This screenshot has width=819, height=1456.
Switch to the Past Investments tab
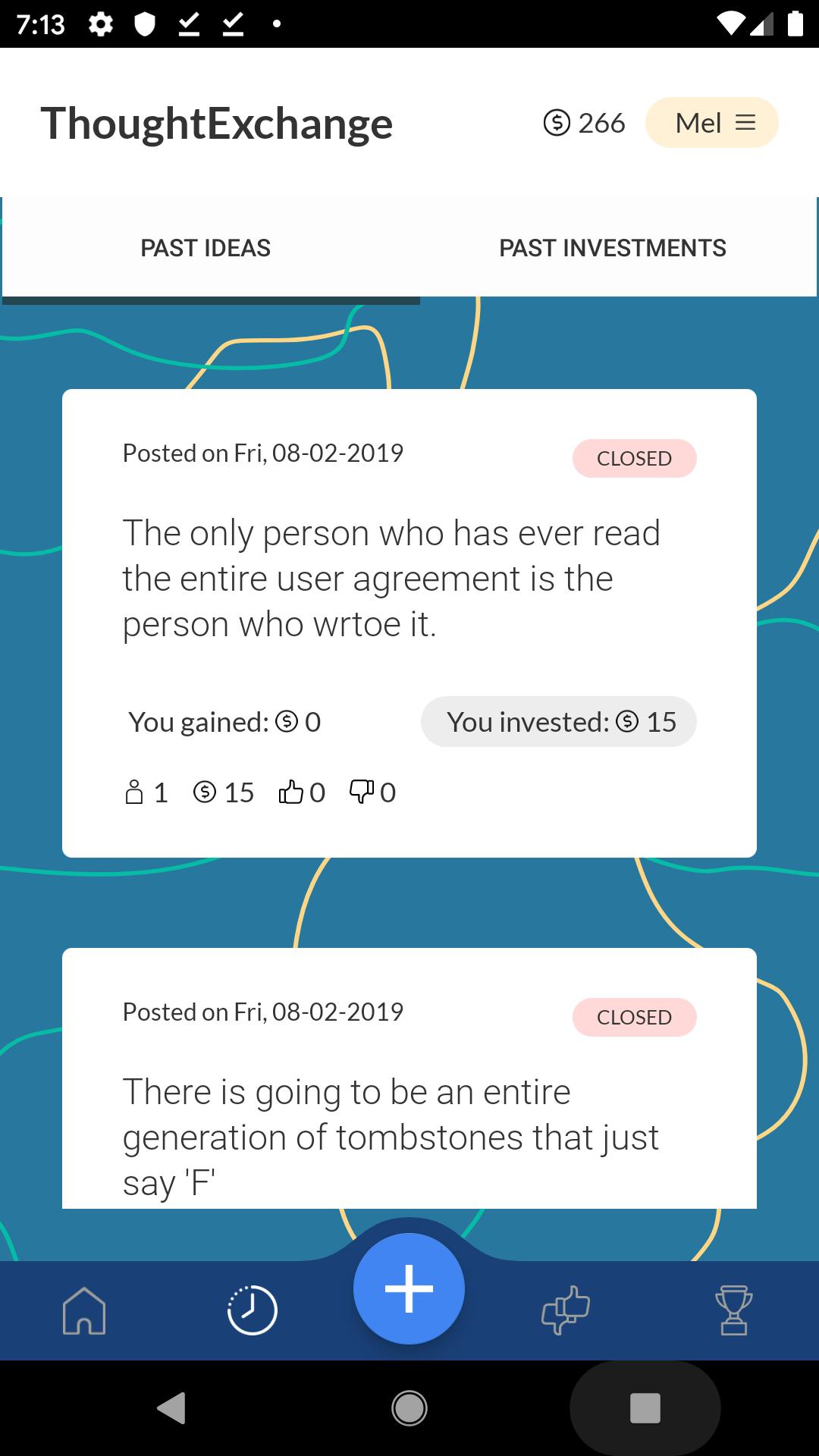[612, 248]
